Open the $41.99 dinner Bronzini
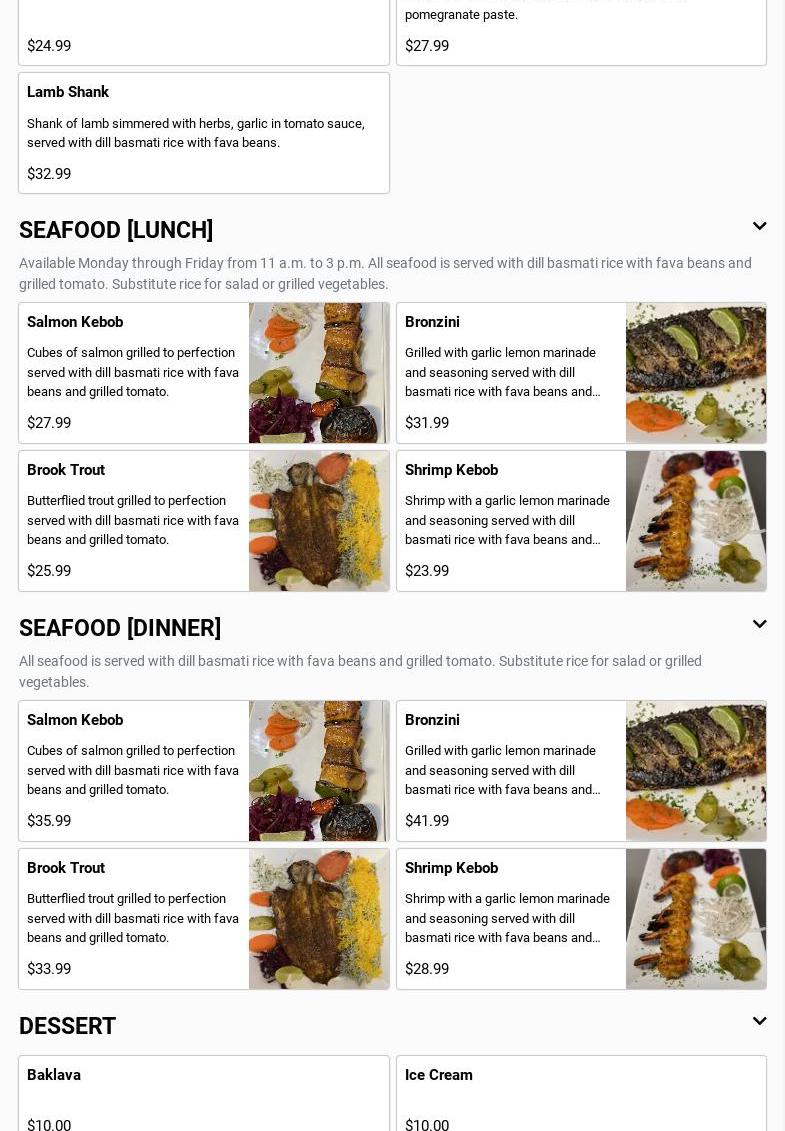This screenshot has height=1131, width=785. [581, 771]
